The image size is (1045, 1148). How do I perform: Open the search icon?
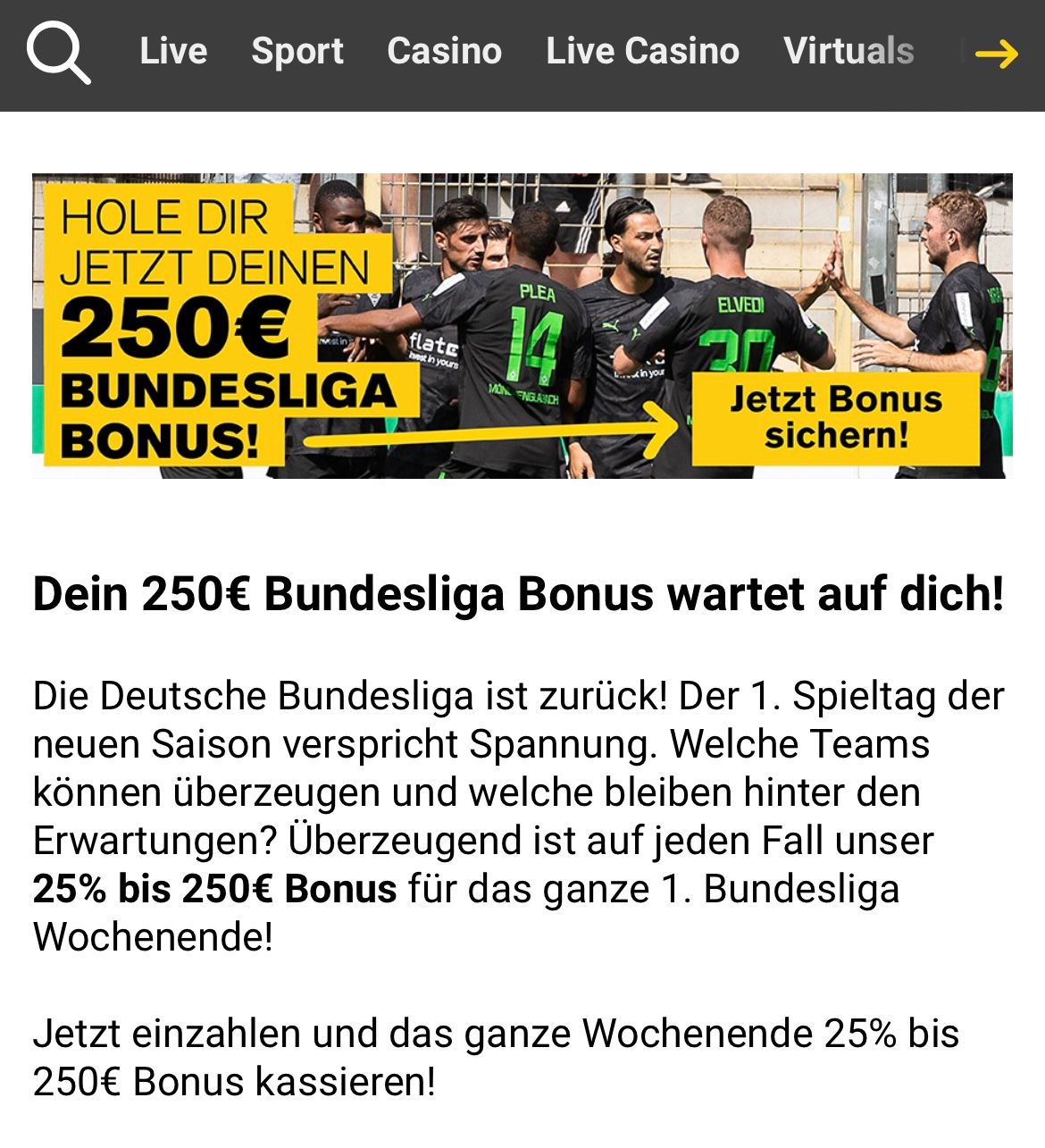58,53
